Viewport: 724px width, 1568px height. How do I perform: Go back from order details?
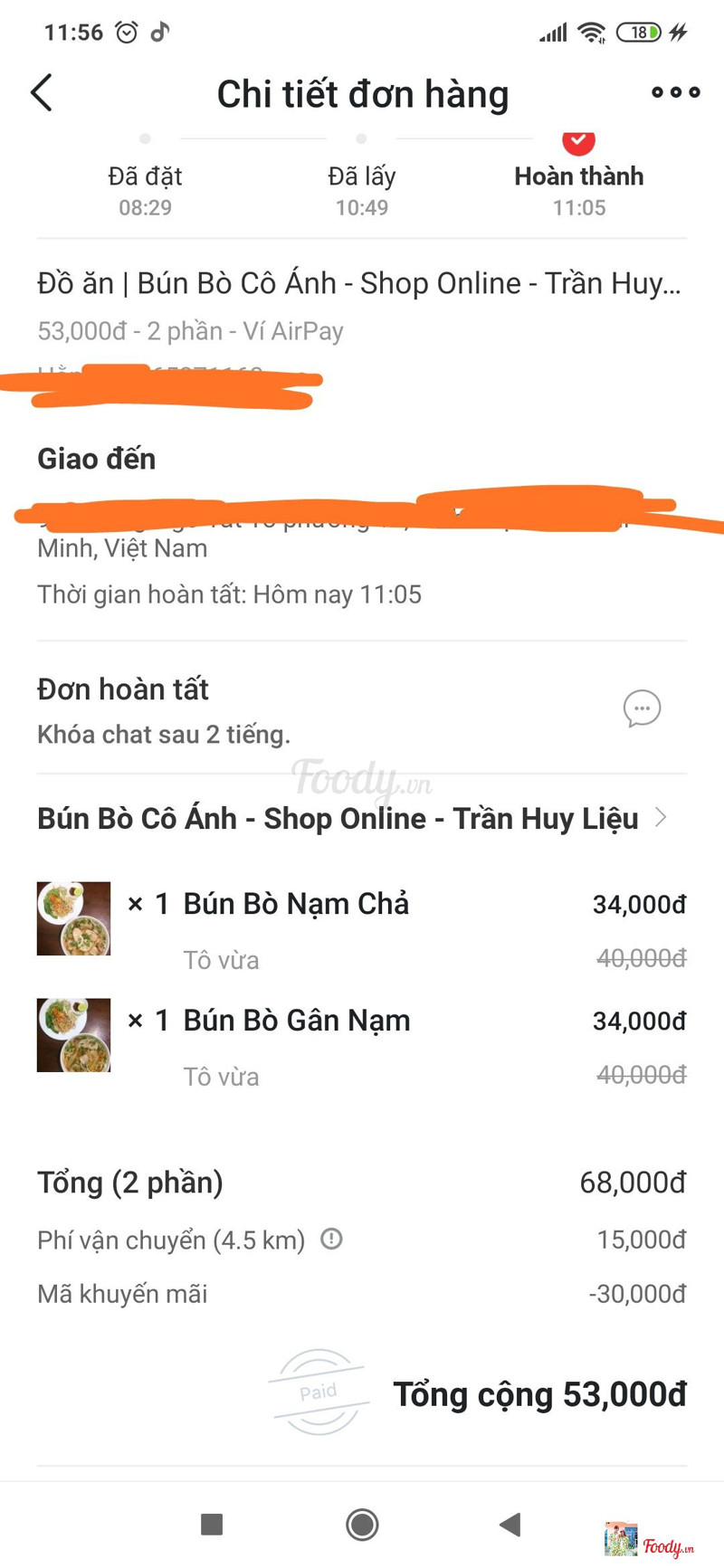pos(42,93)
